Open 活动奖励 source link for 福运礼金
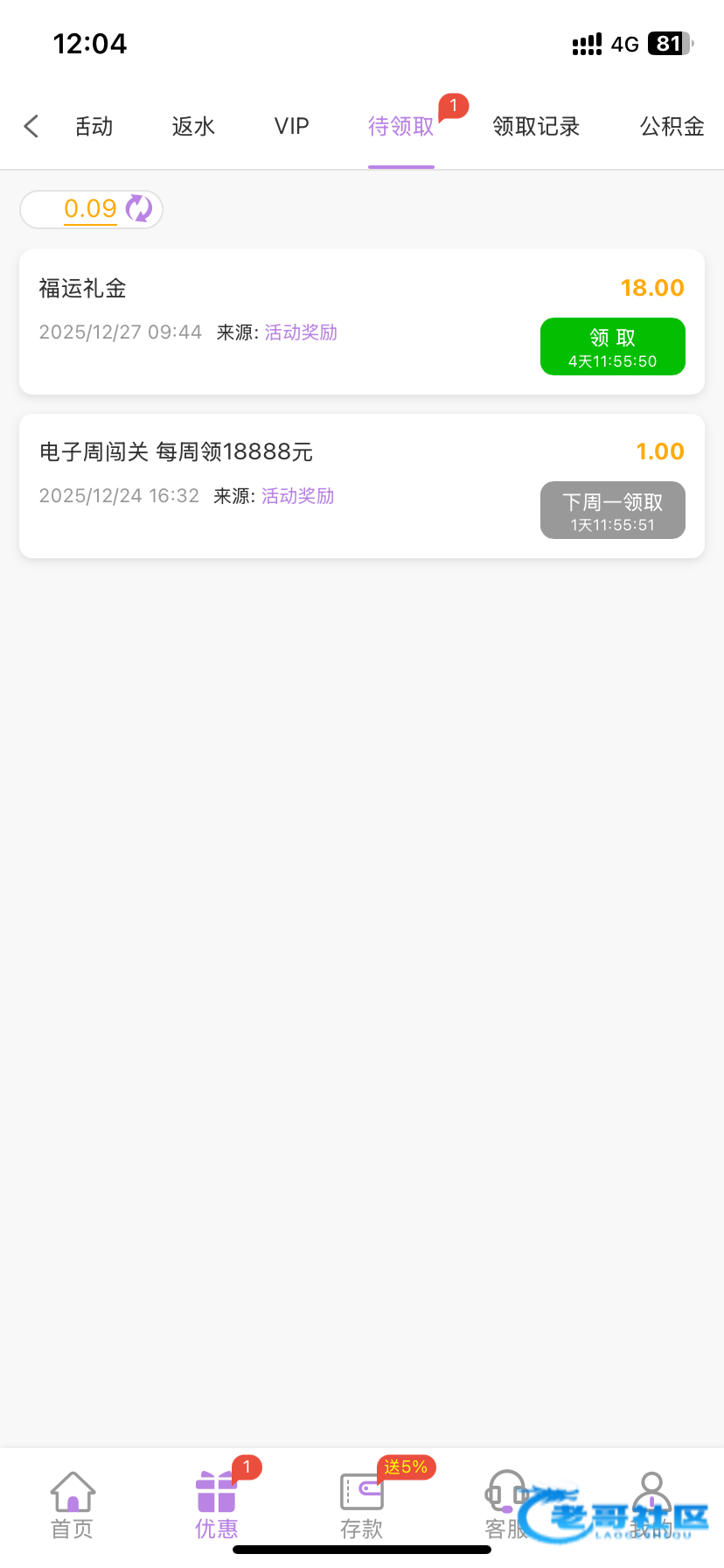 pyautogui.click(x=301, y=332)
